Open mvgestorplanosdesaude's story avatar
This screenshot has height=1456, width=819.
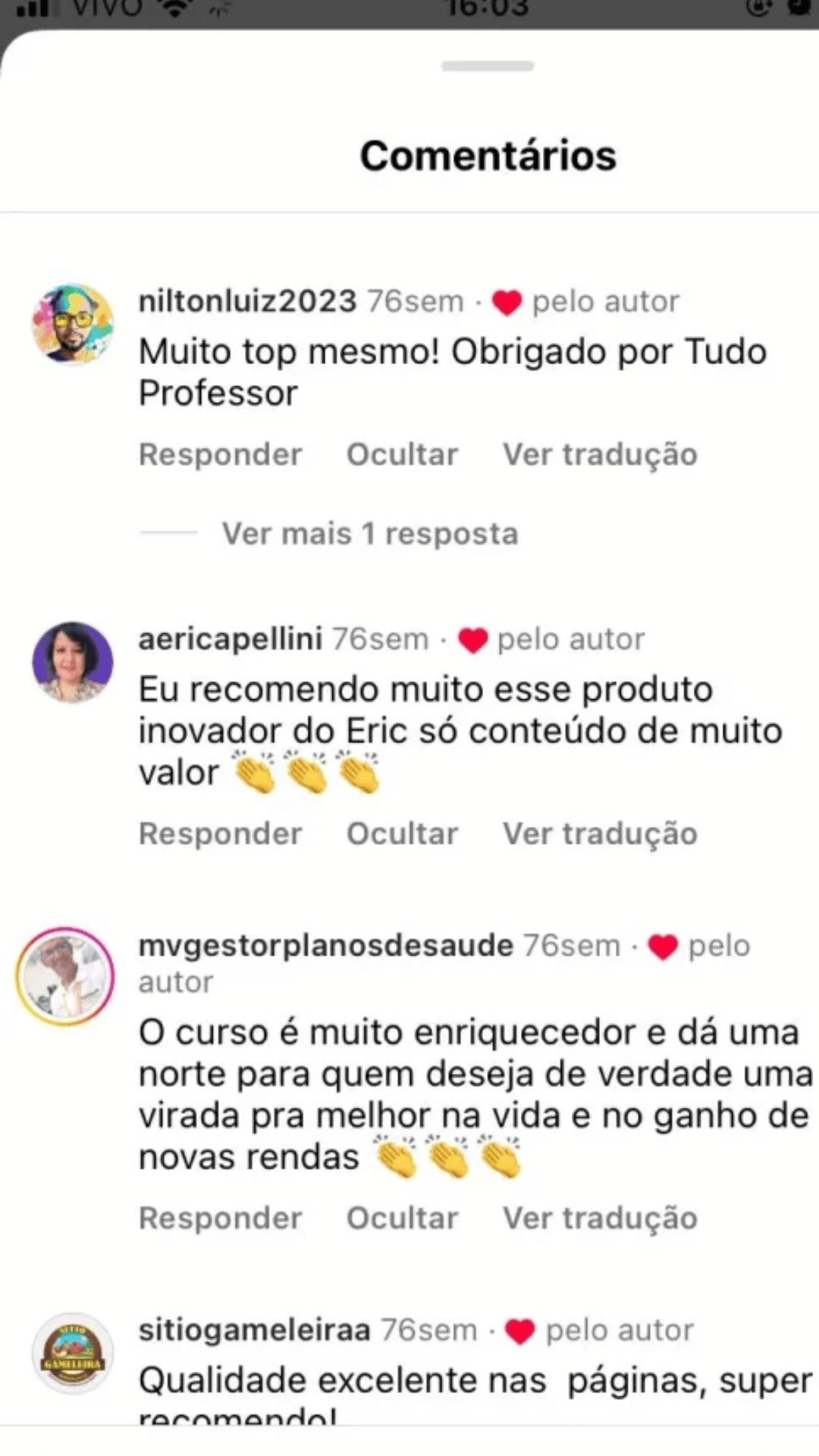[66, 977]
